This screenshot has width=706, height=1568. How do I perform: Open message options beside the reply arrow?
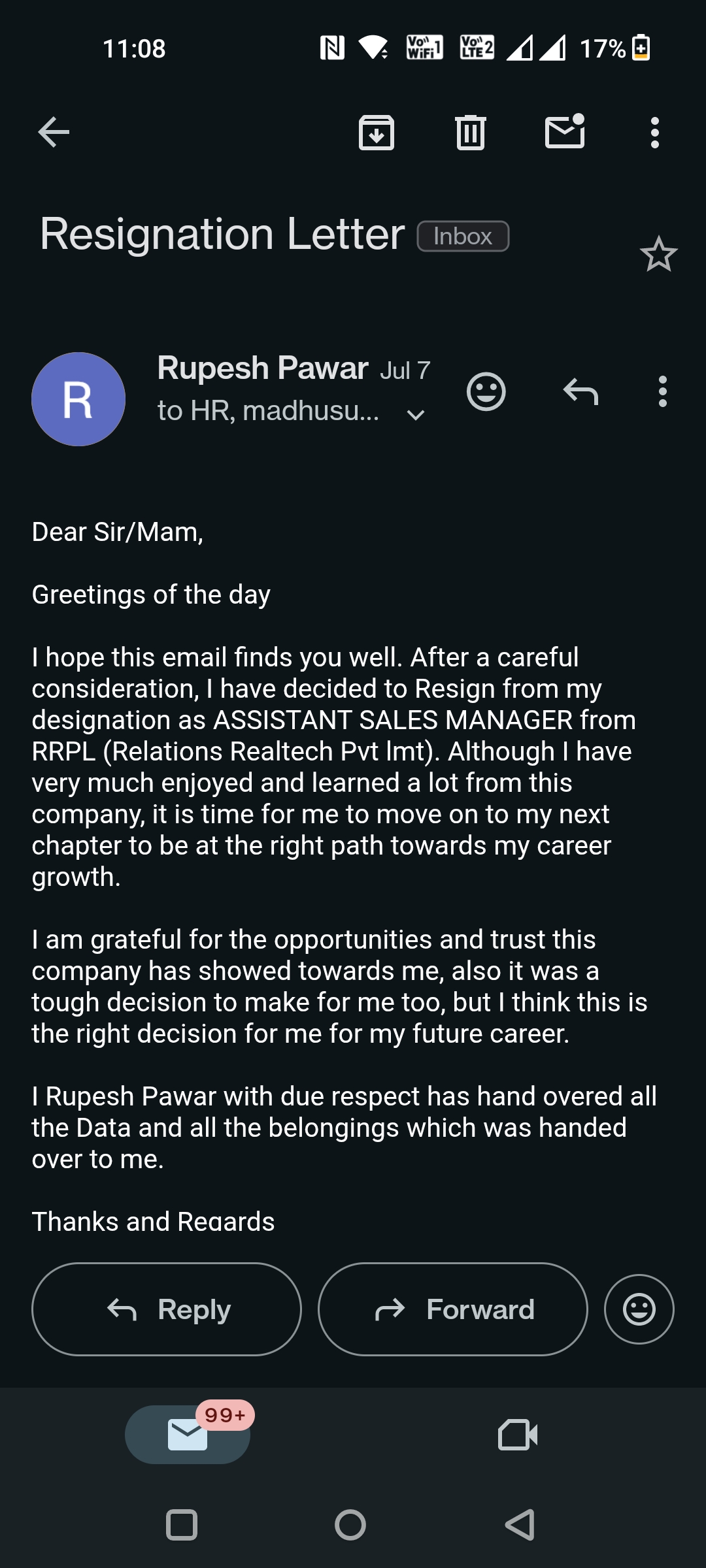663,392
